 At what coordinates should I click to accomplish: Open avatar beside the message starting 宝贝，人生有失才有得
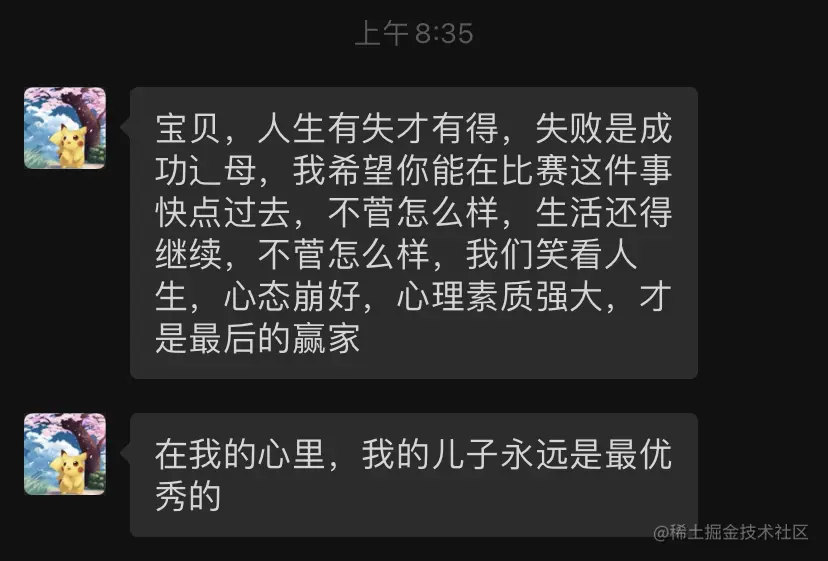pos(65,128)
